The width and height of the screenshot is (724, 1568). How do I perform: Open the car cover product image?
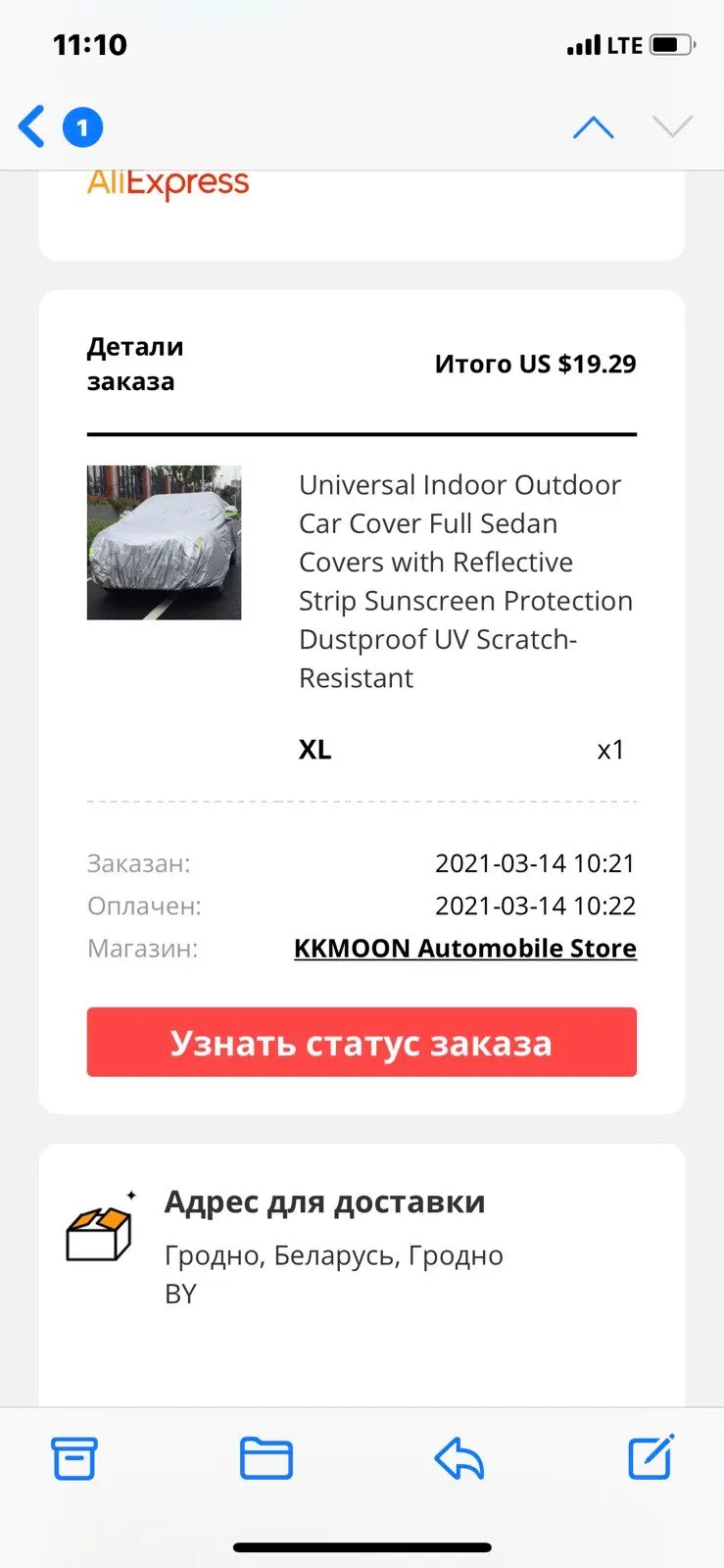(164, 543)
